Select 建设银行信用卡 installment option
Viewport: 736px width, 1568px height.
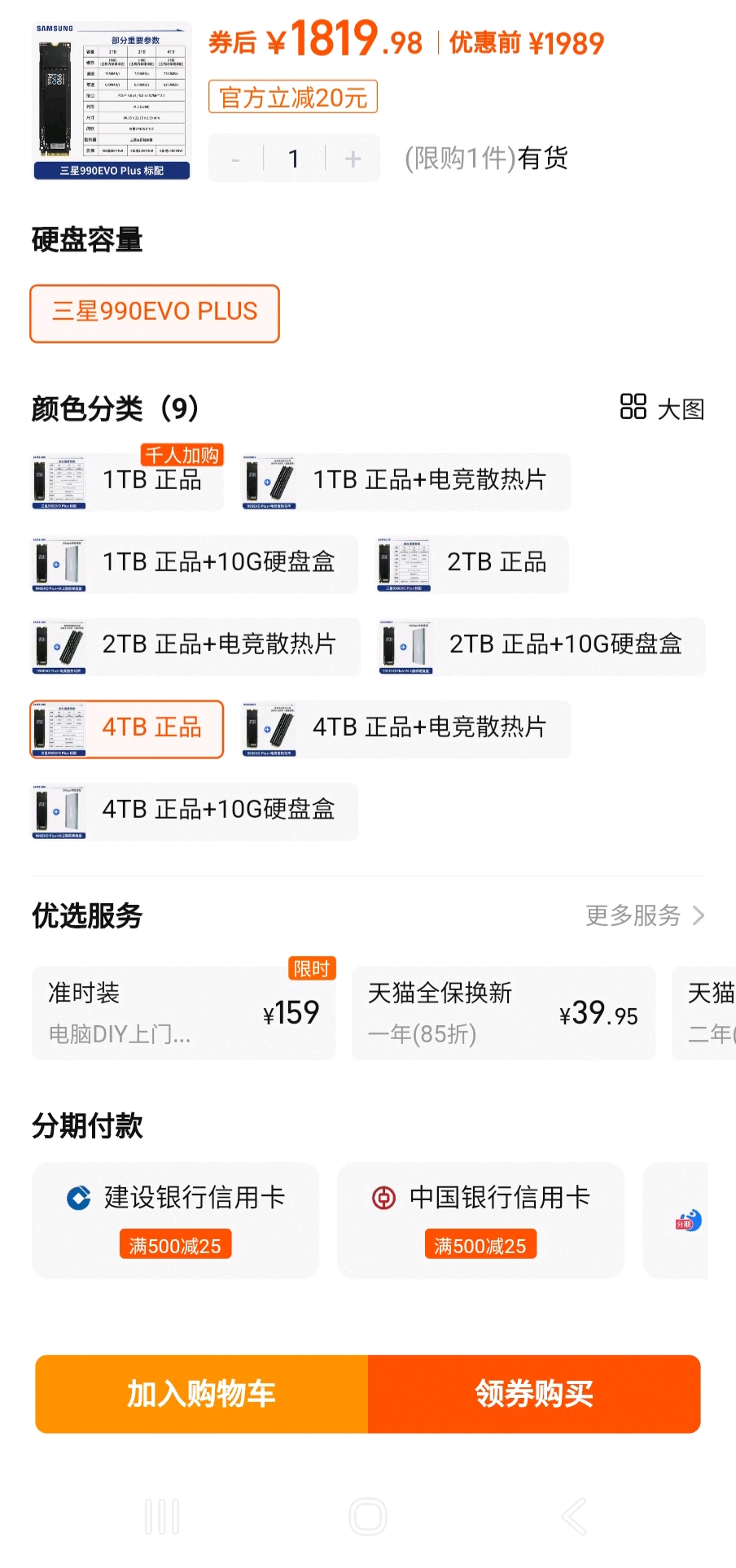pos(175,1220)
